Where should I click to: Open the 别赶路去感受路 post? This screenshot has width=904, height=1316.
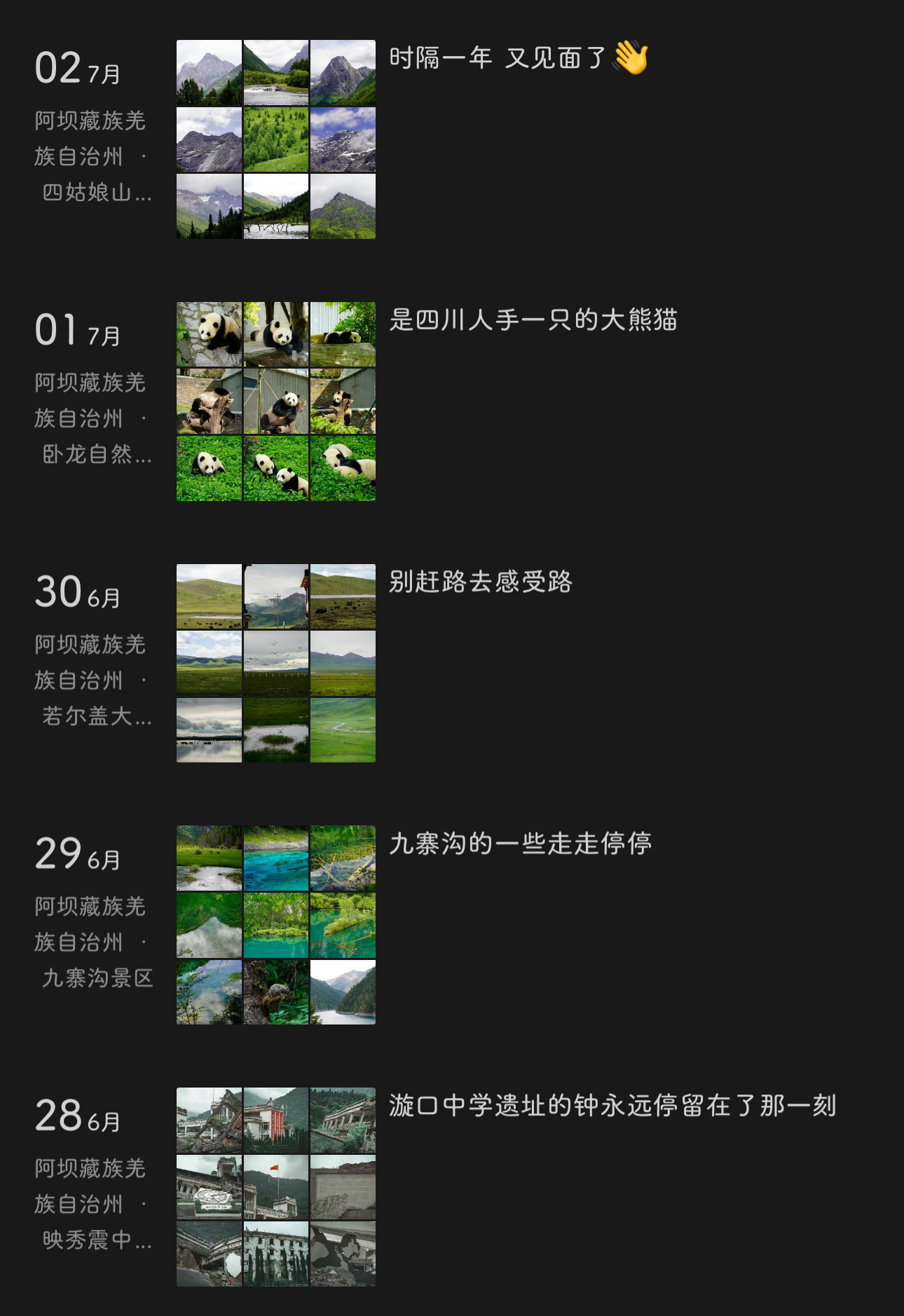coord(480,582)
